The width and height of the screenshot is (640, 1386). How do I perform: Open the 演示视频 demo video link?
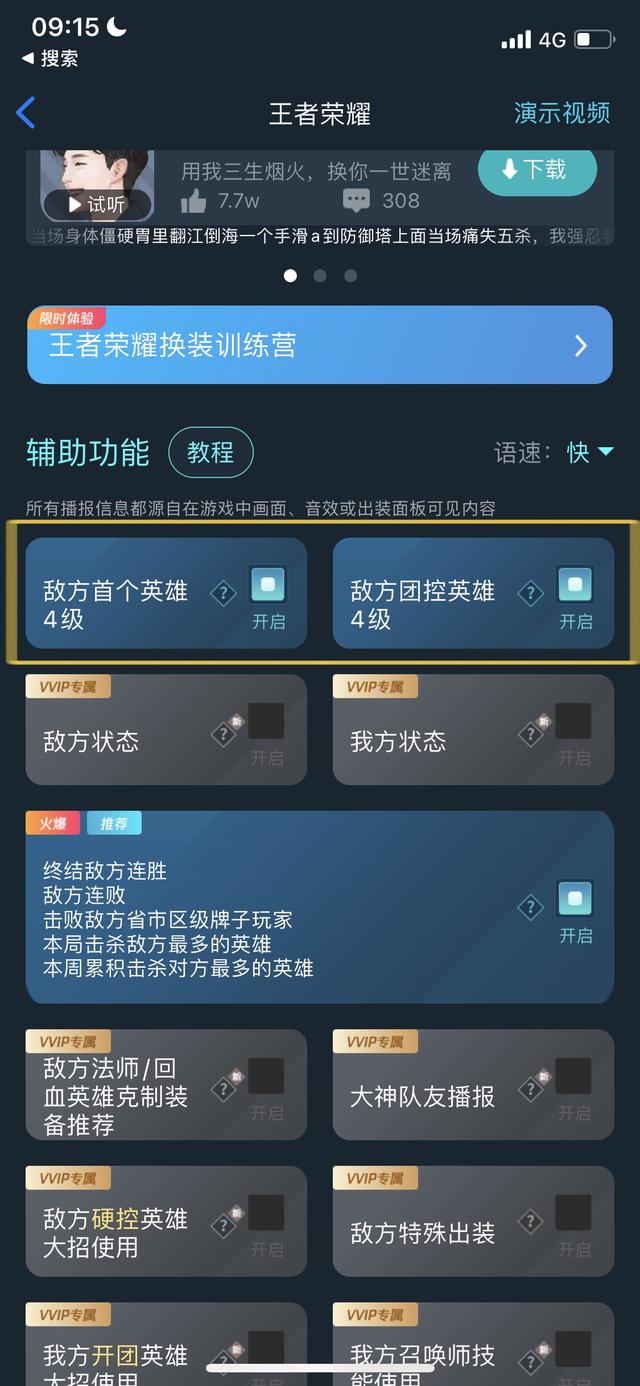pos(562,113)
